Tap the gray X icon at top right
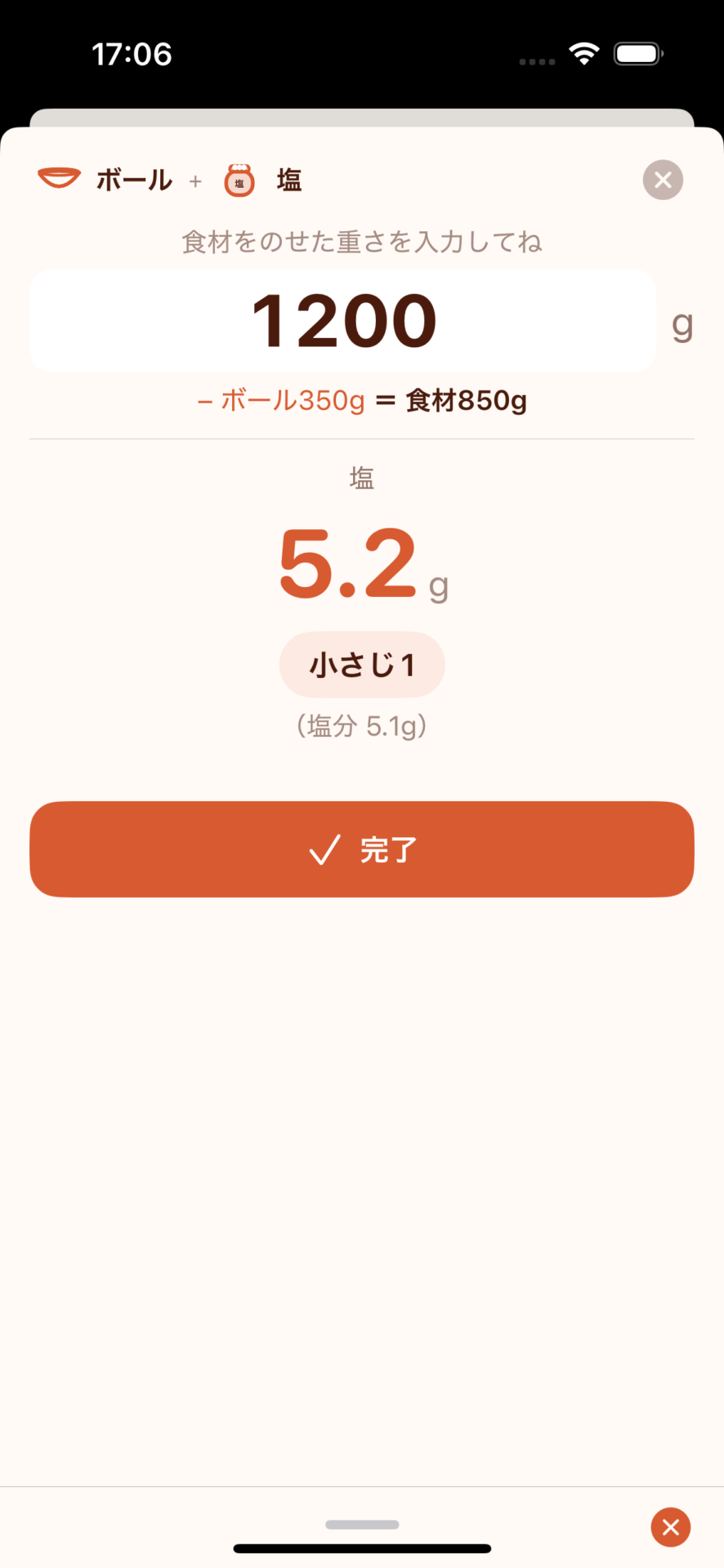The height and width of the screenshot is (1568, 724). 663,180
